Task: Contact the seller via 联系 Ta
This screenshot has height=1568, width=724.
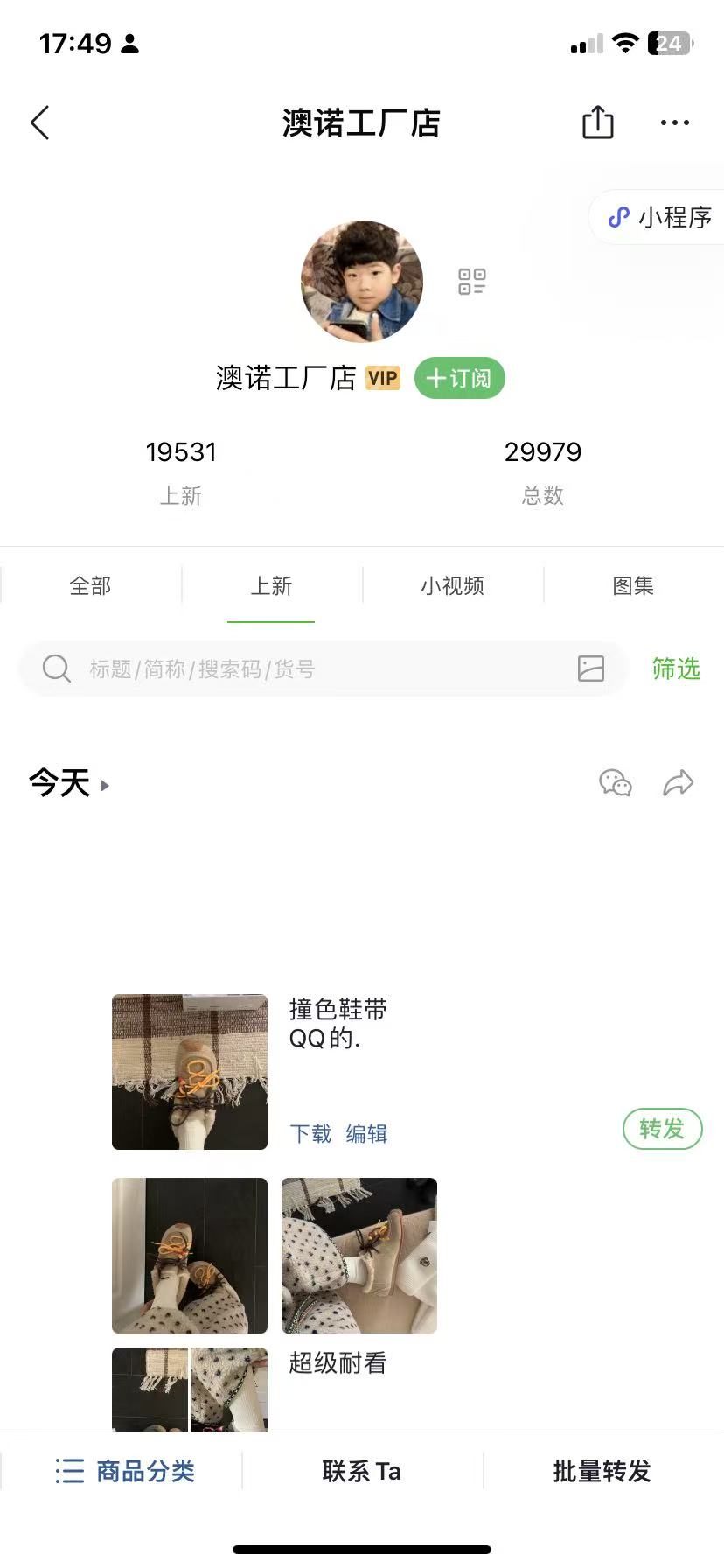Action: [361, 1471]
